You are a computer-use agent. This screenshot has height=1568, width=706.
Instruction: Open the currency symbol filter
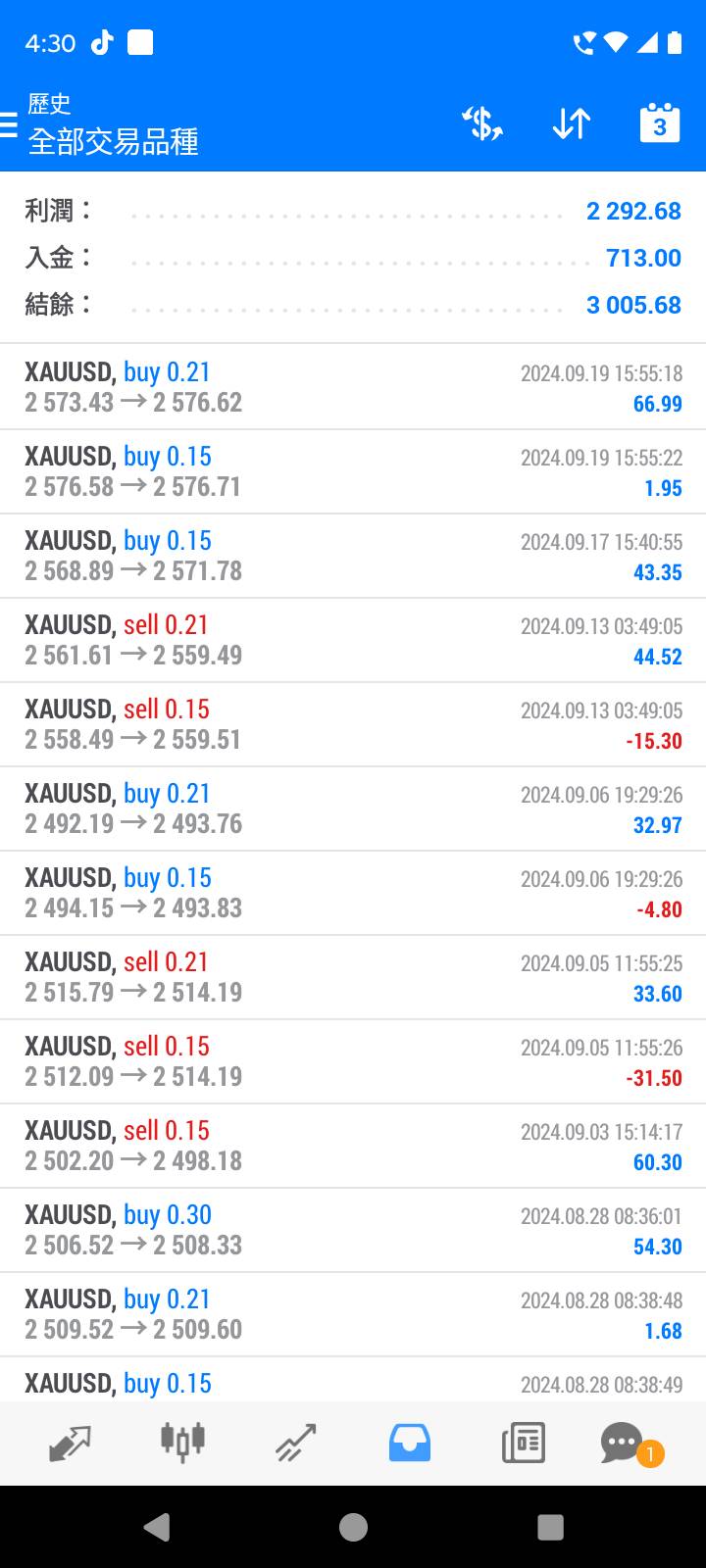[x=482, y=124]
